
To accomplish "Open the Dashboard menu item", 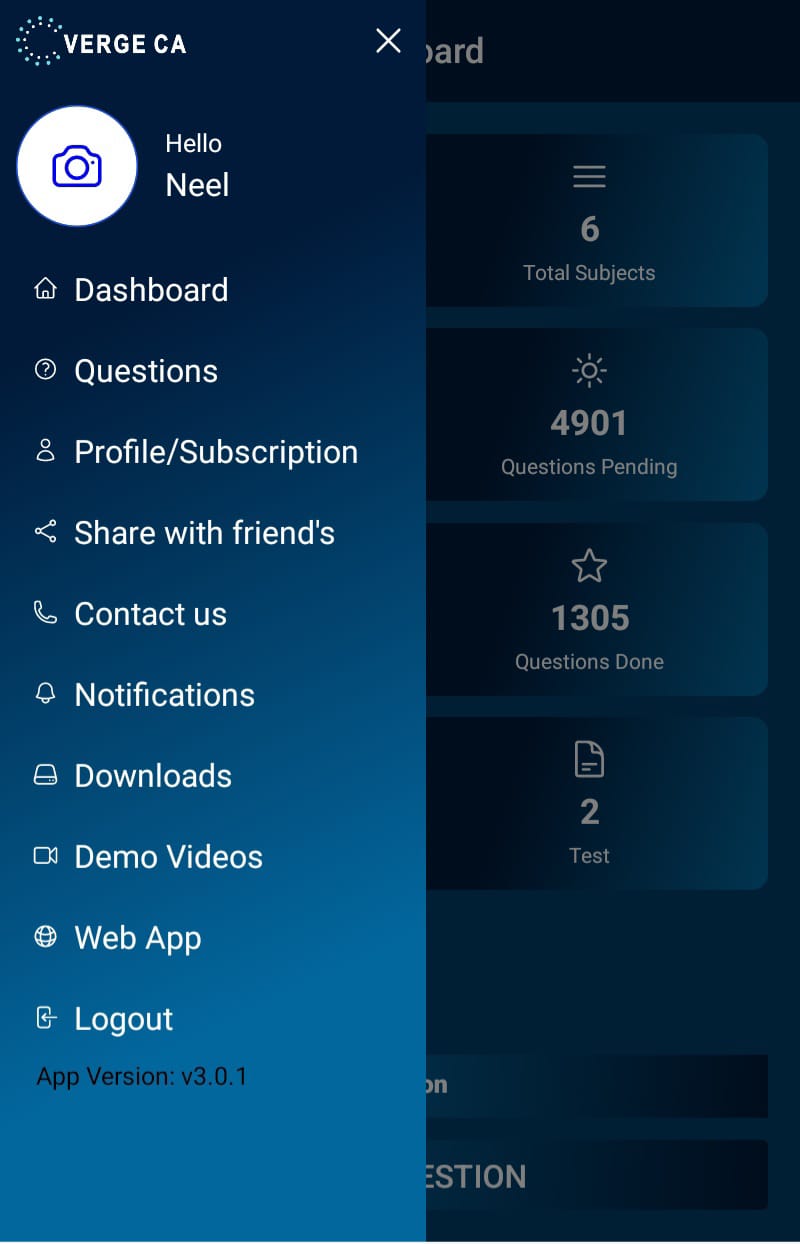I will point(151,289).
